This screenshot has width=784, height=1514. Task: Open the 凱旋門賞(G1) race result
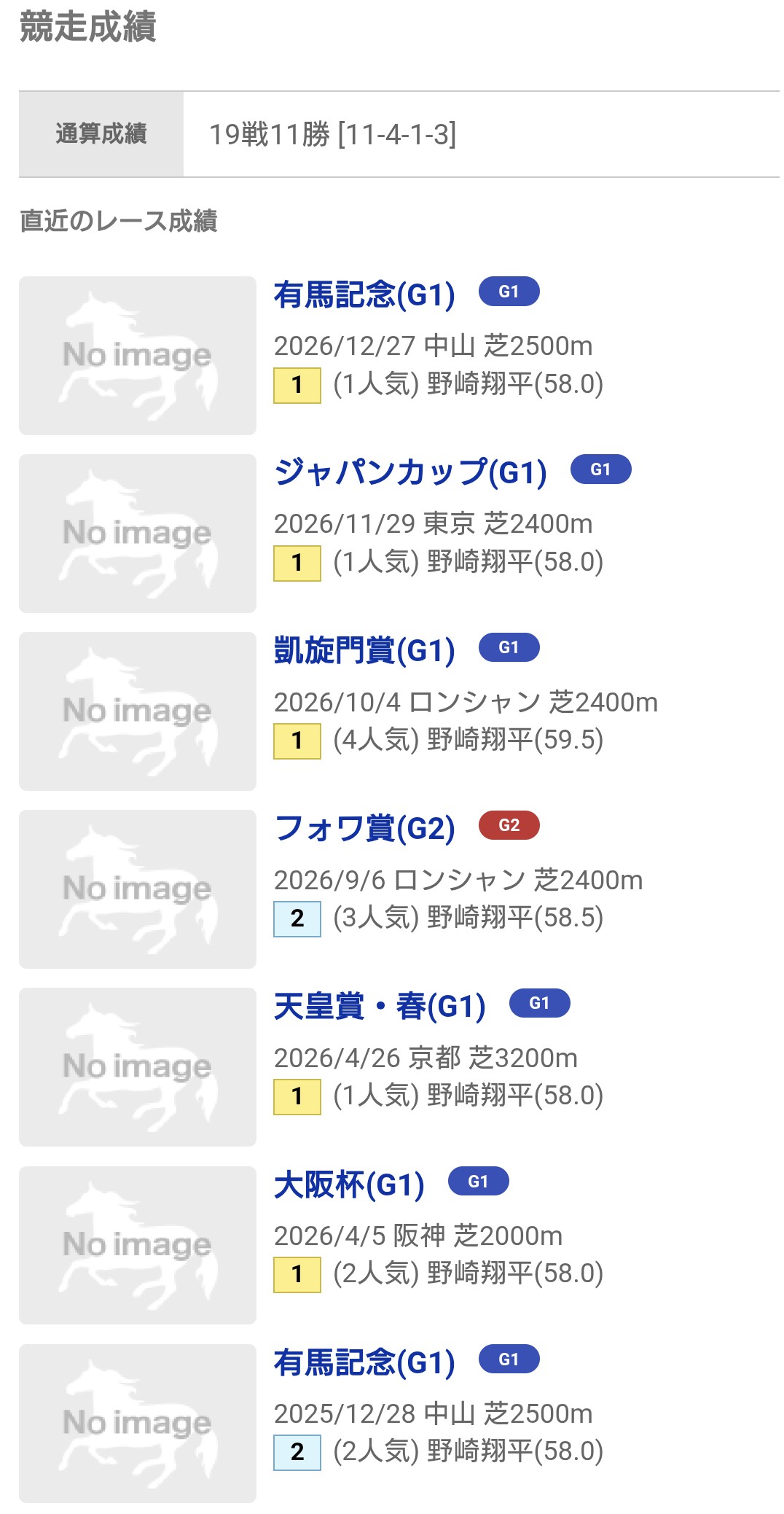[x=364, y=651]
